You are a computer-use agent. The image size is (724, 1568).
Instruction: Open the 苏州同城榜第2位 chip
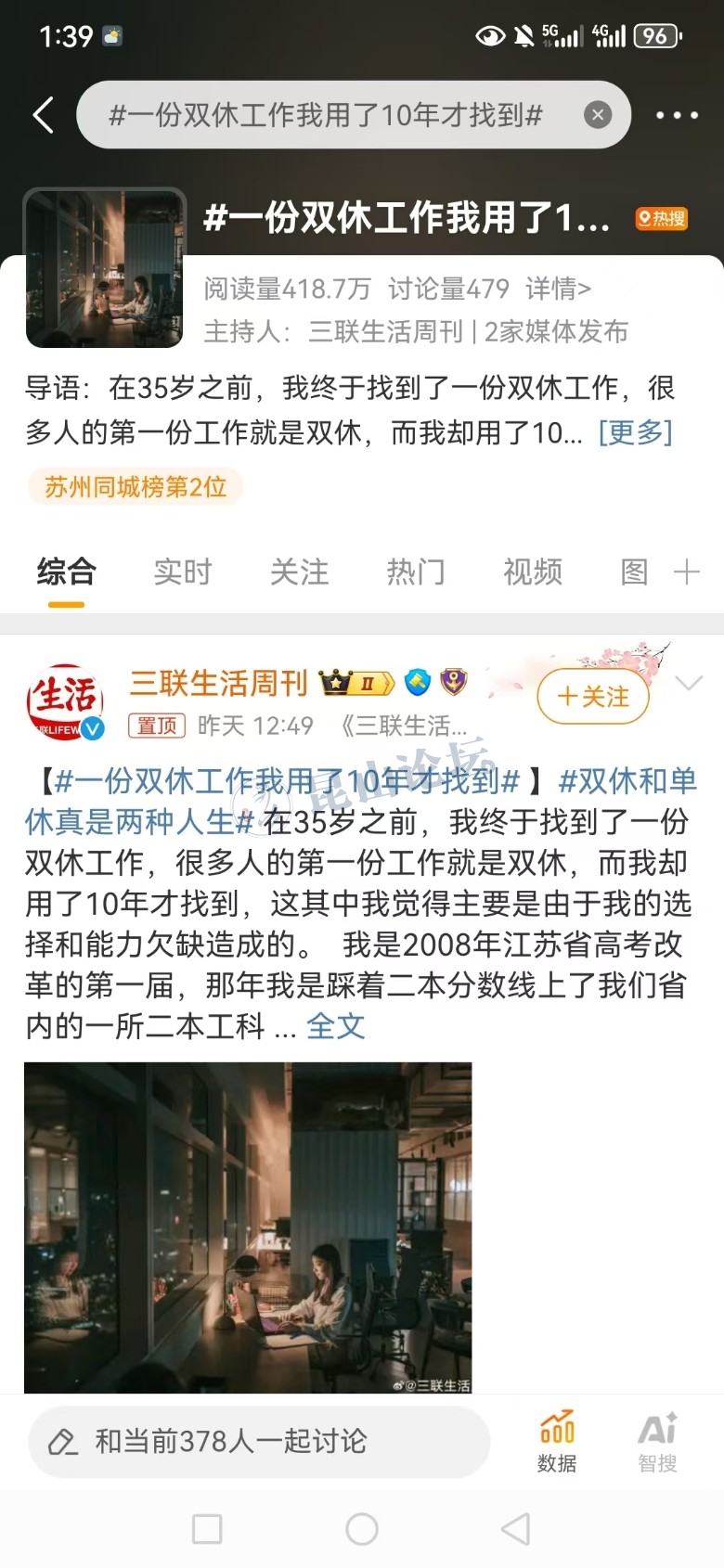[x=136, y=486]
